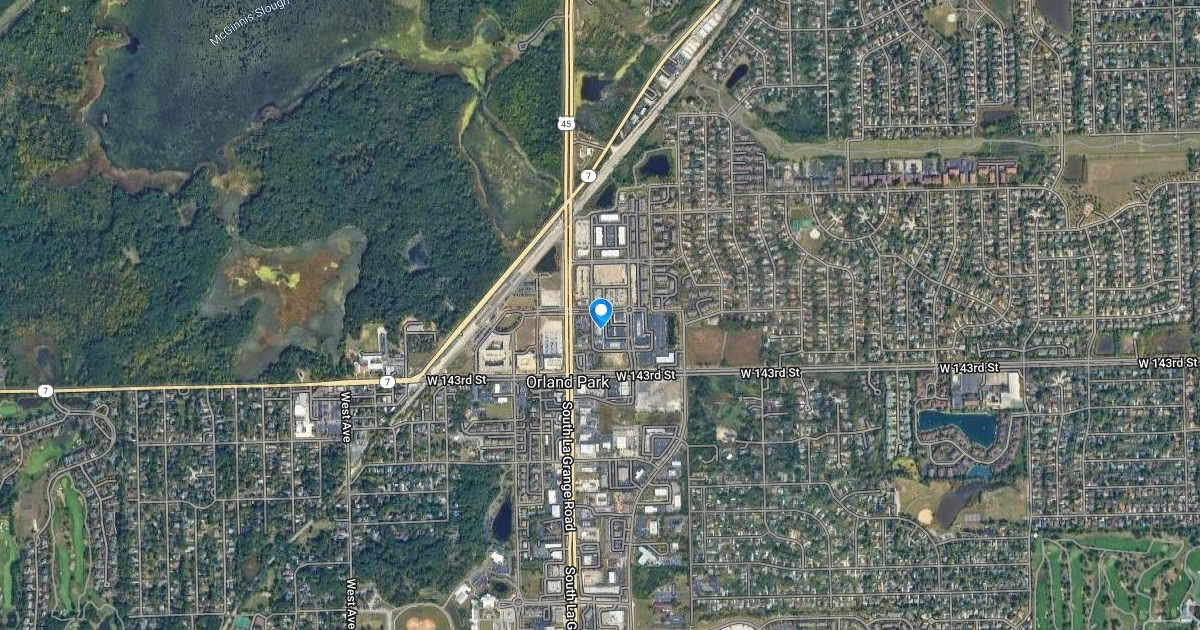Viewport: 1200px width, 630px height.
Task: Tap the blue location pin in Orland Park
Action: 601,312
